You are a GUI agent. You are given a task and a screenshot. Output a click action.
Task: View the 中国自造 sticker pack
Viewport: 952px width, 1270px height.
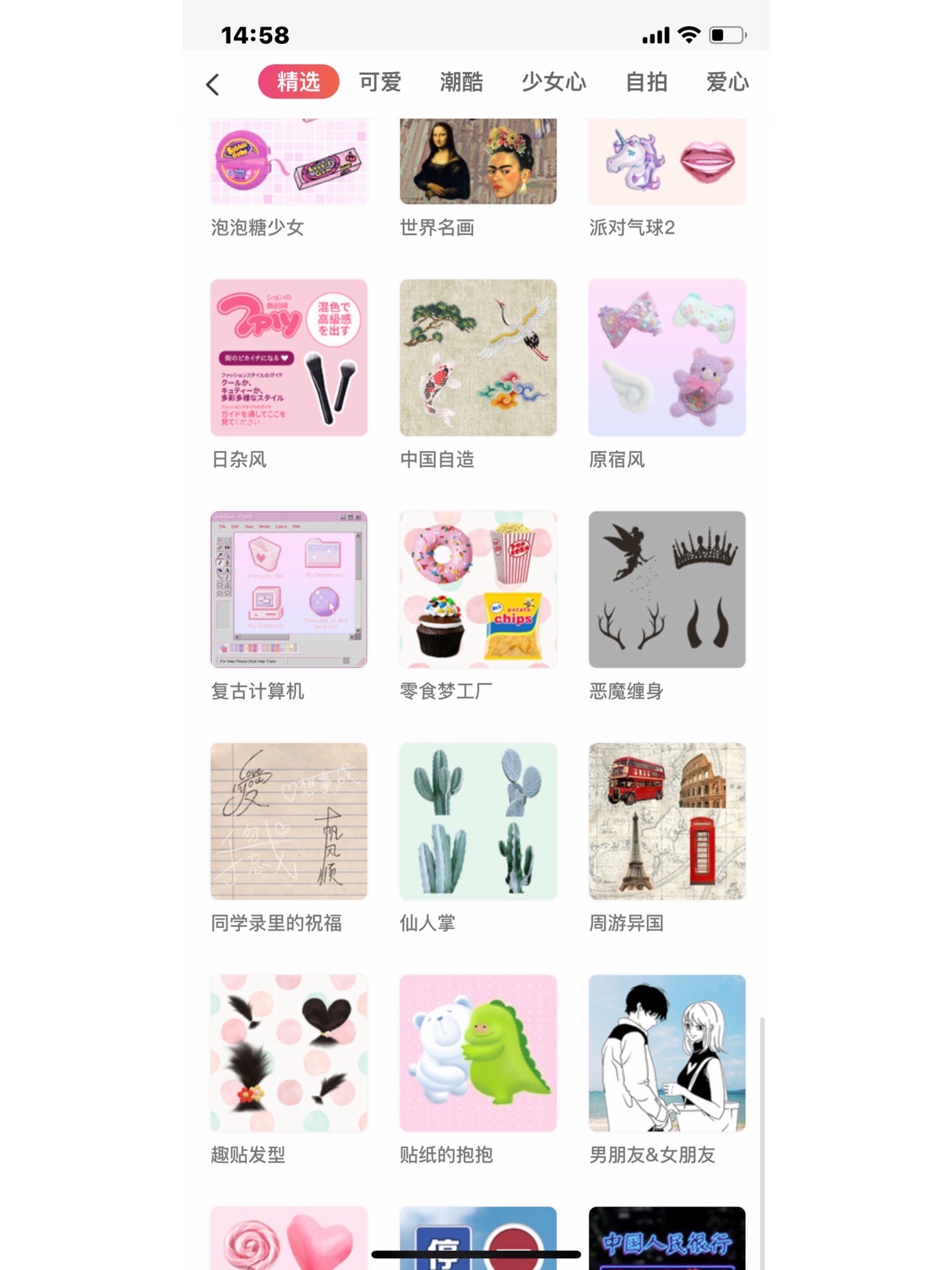pos(478,357)
